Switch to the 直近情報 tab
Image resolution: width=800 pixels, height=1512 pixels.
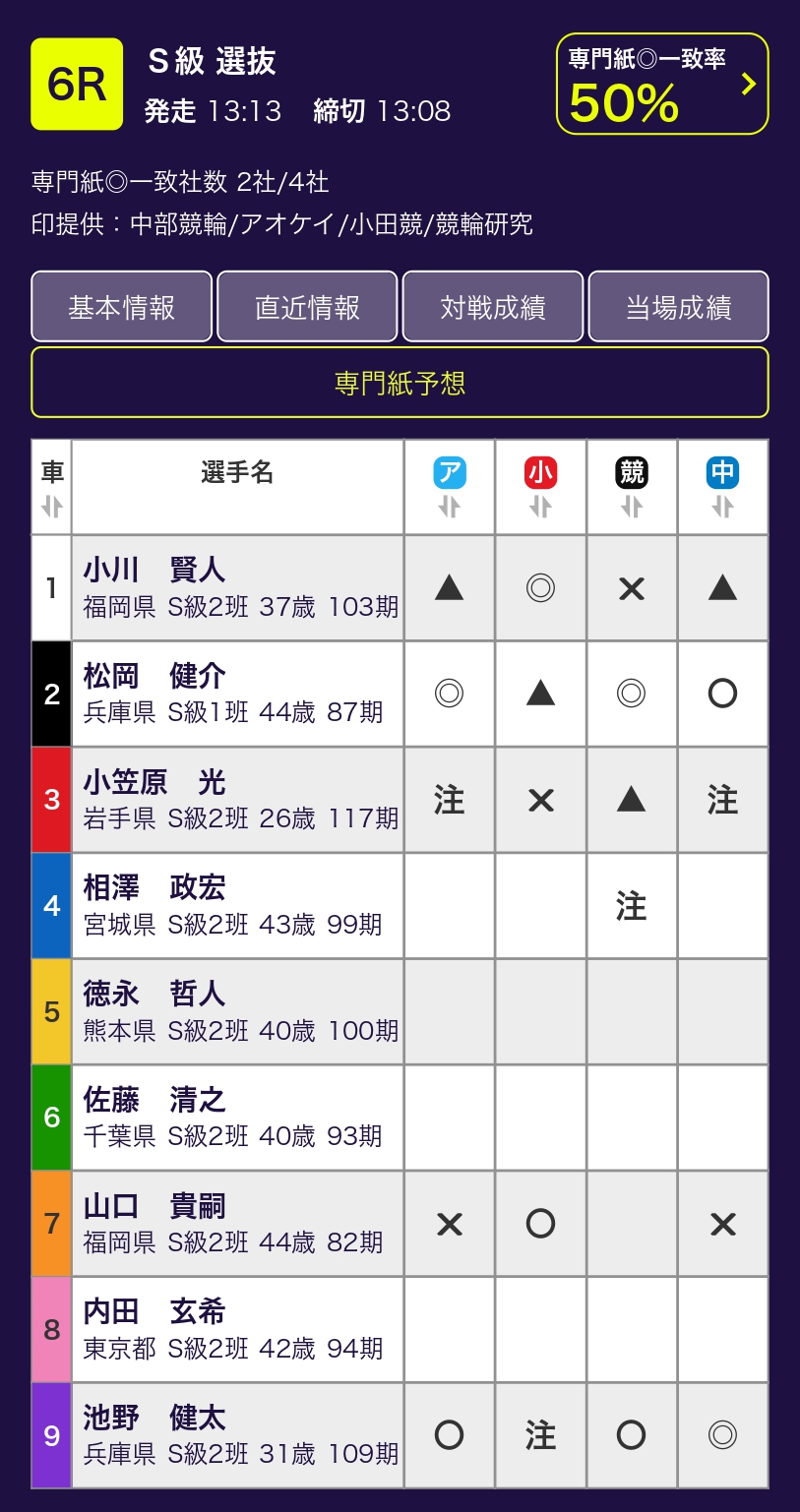(307, 307)
